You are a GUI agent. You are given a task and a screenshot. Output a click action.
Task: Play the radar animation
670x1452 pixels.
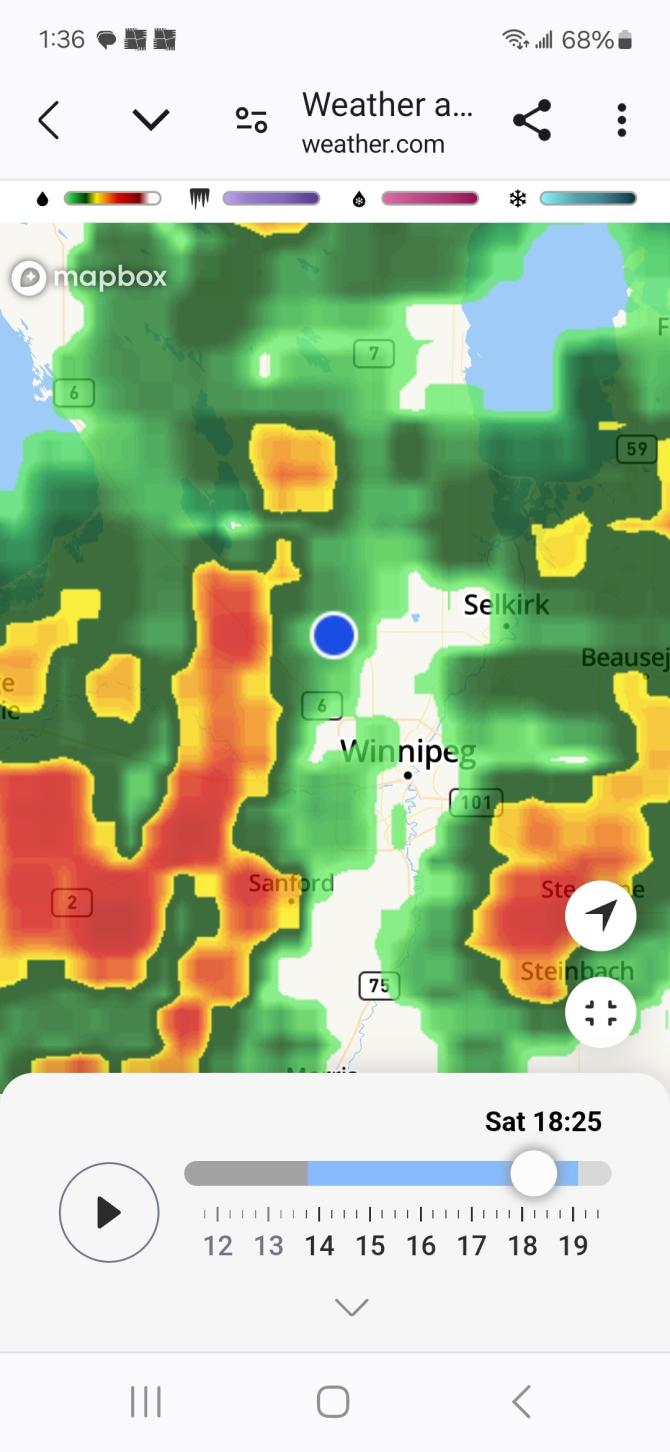click(x=108, y=1212)
